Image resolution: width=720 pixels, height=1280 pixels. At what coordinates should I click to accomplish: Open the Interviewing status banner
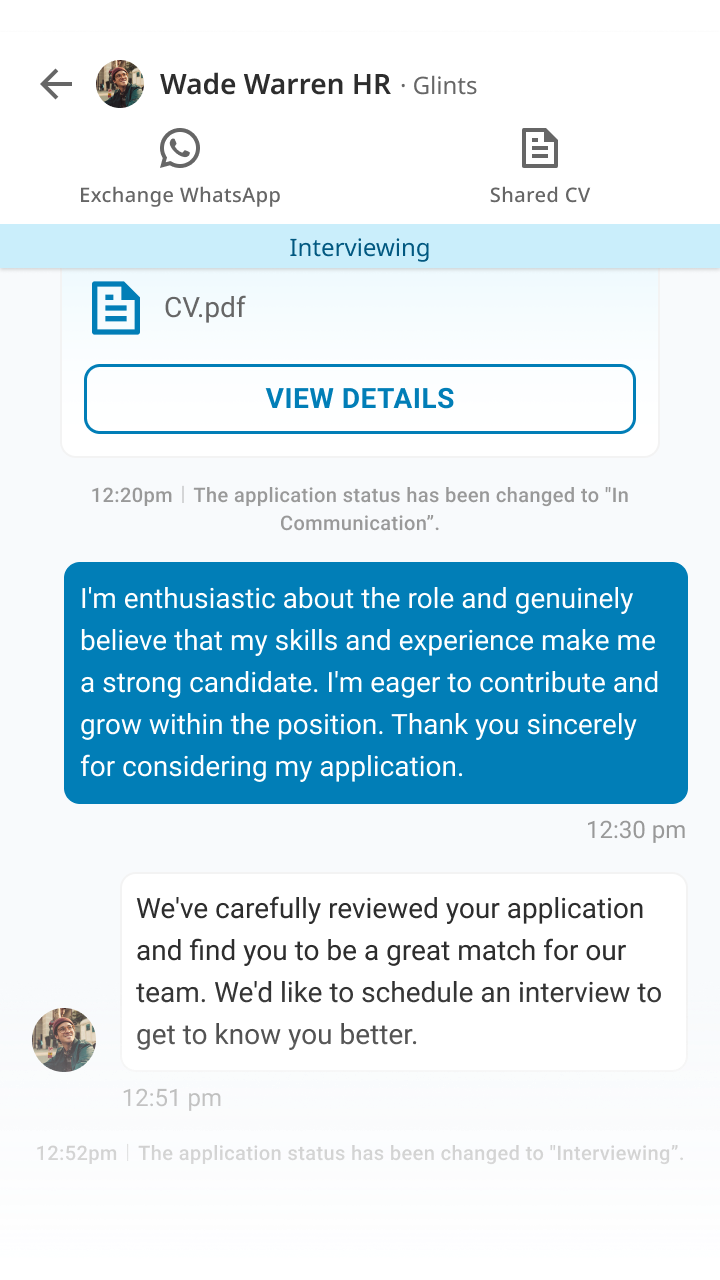360,245
